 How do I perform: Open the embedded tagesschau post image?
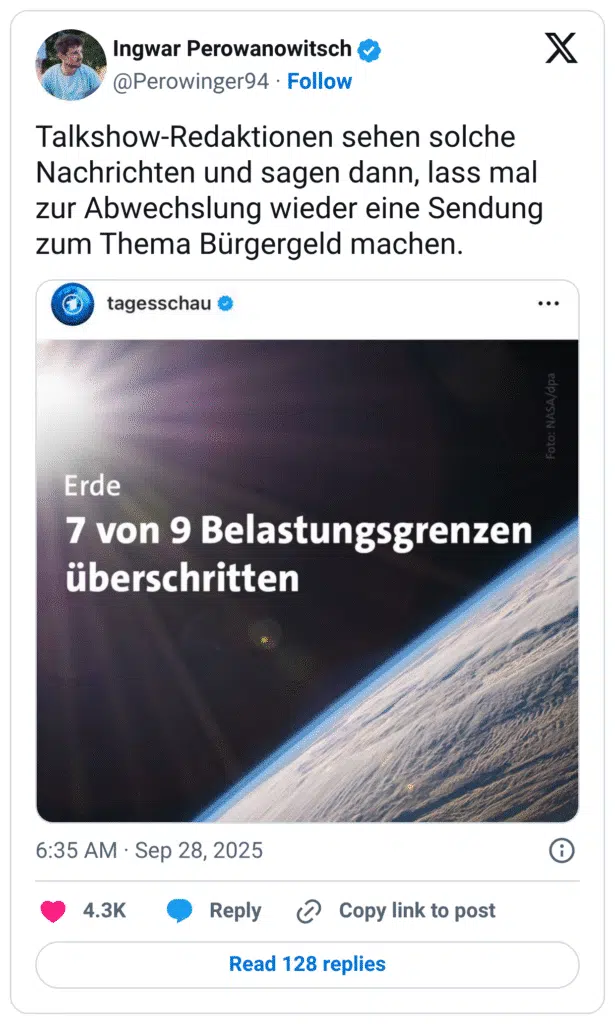(x=307, y=580)
